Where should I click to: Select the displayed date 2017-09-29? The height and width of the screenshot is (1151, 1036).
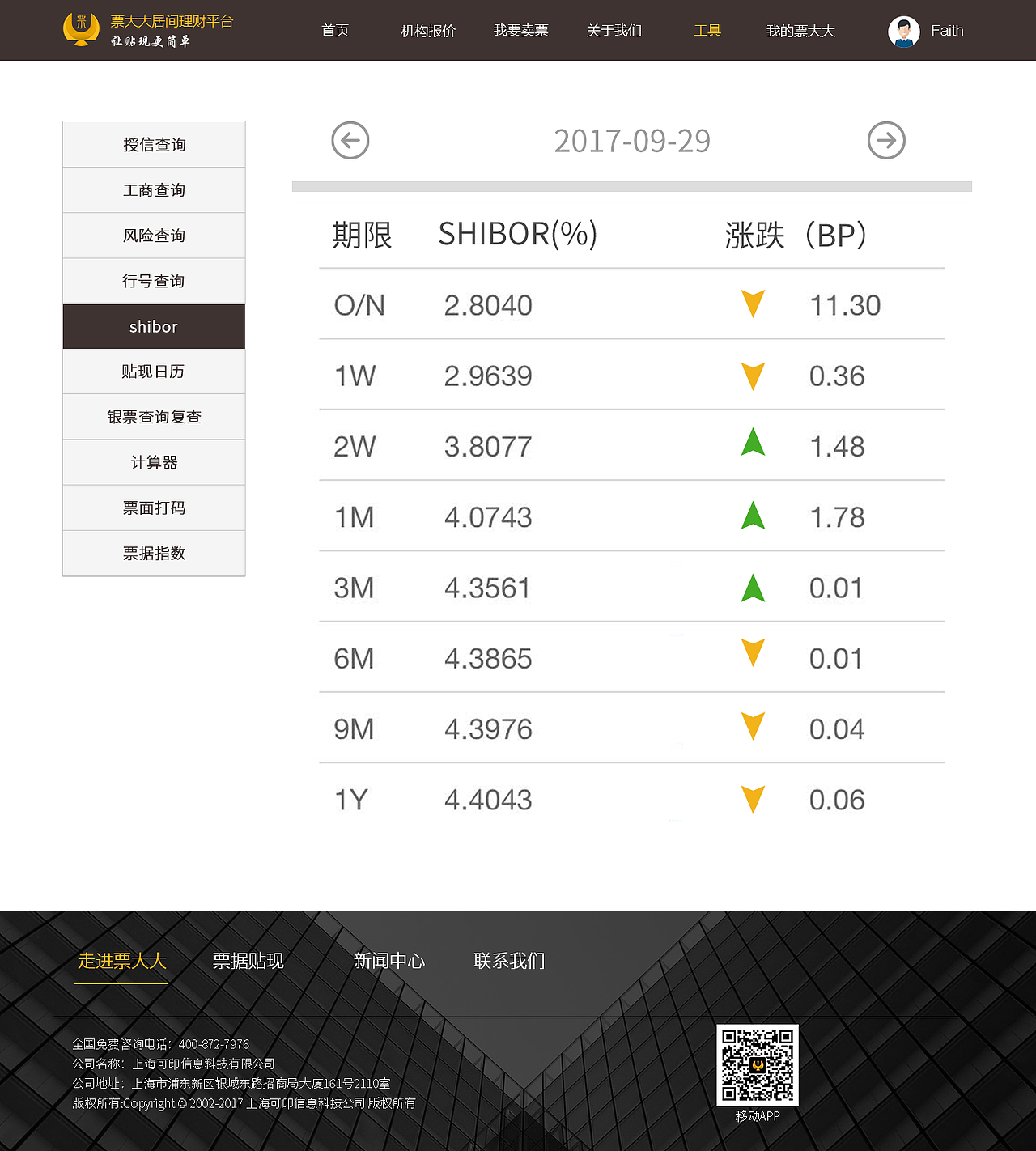pyautogui.click(x=631, y=141)
